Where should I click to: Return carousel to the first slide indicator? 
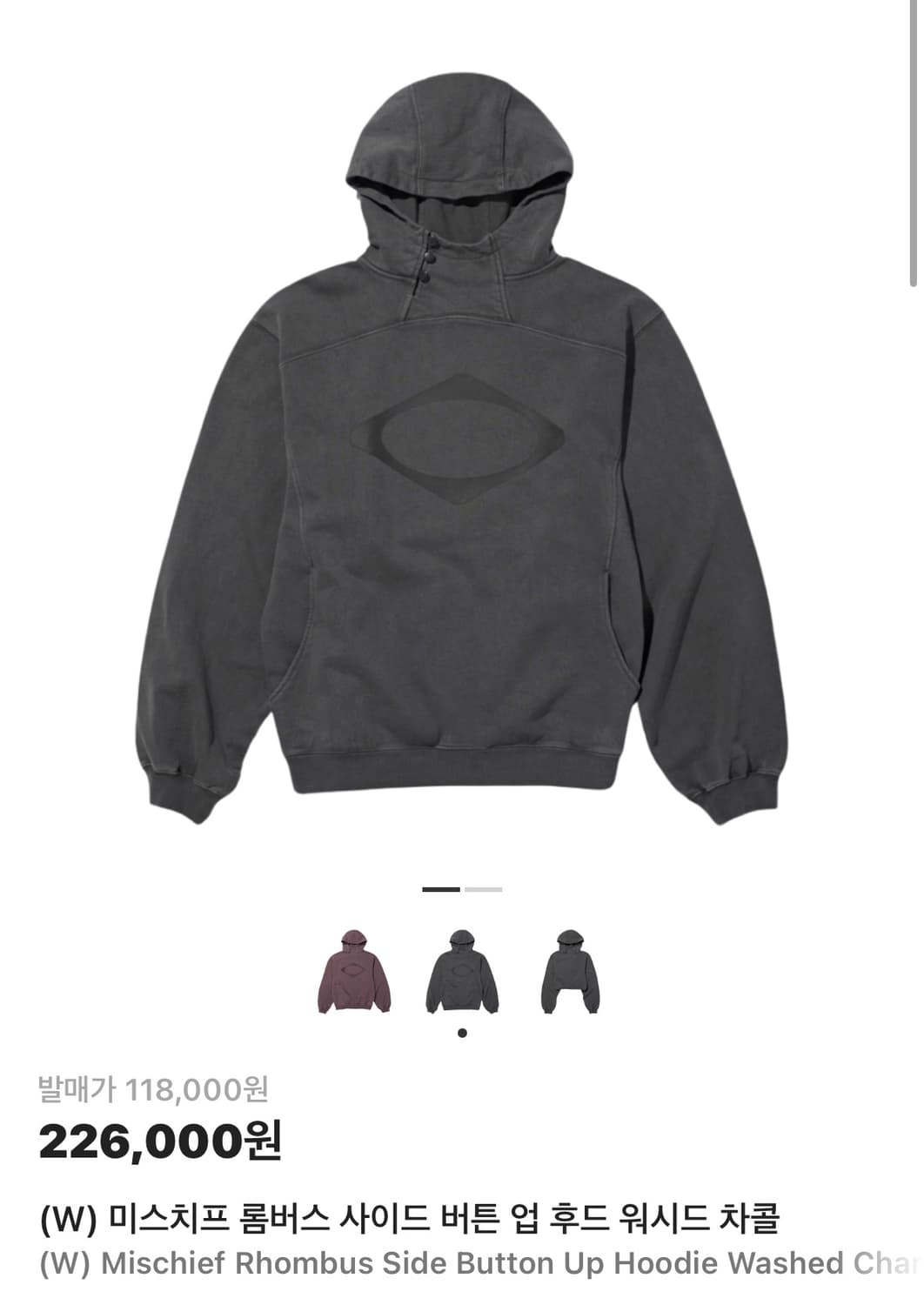click(x=440, y=888)
